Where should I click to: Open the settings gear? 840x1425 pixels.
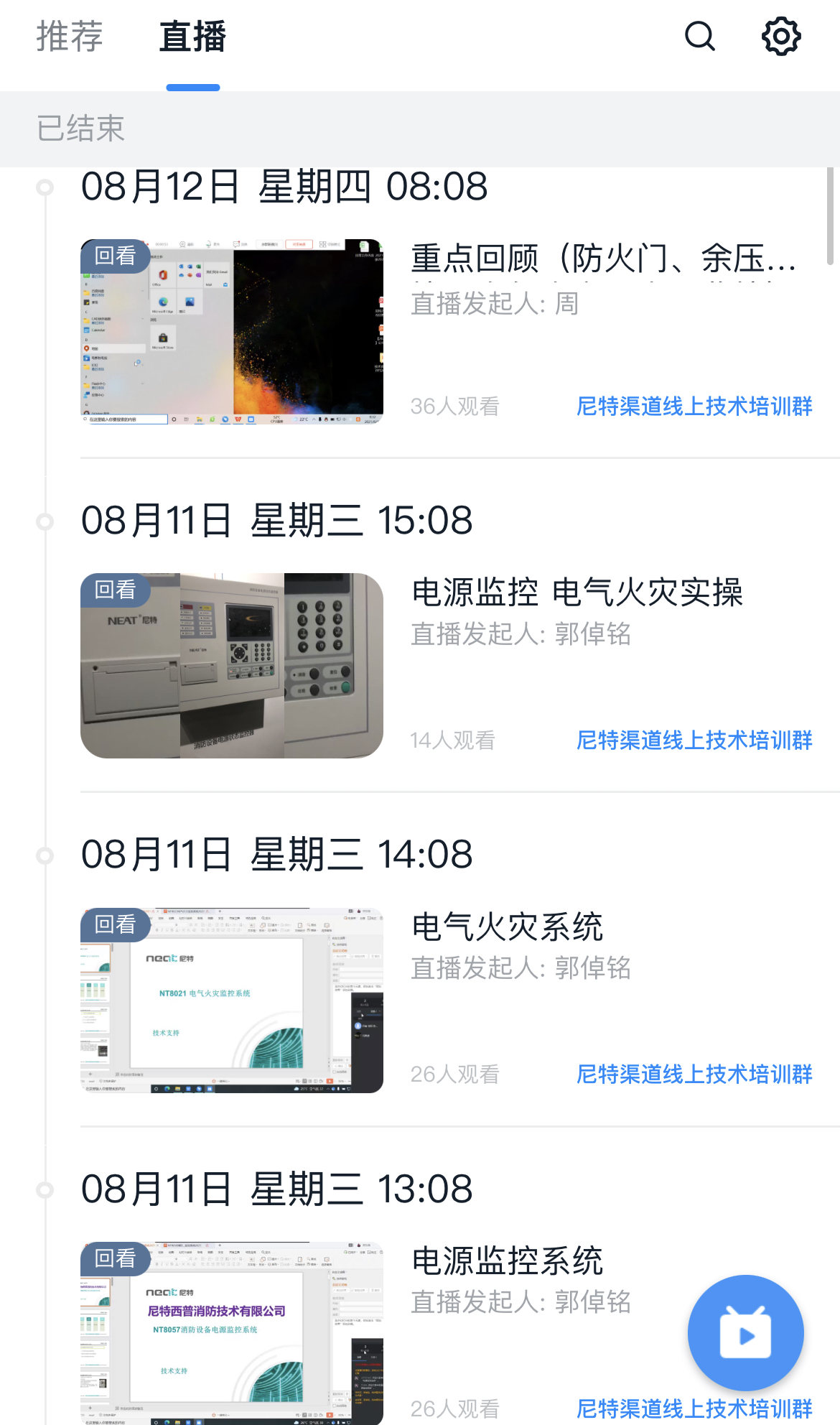[x=780, y=36]
